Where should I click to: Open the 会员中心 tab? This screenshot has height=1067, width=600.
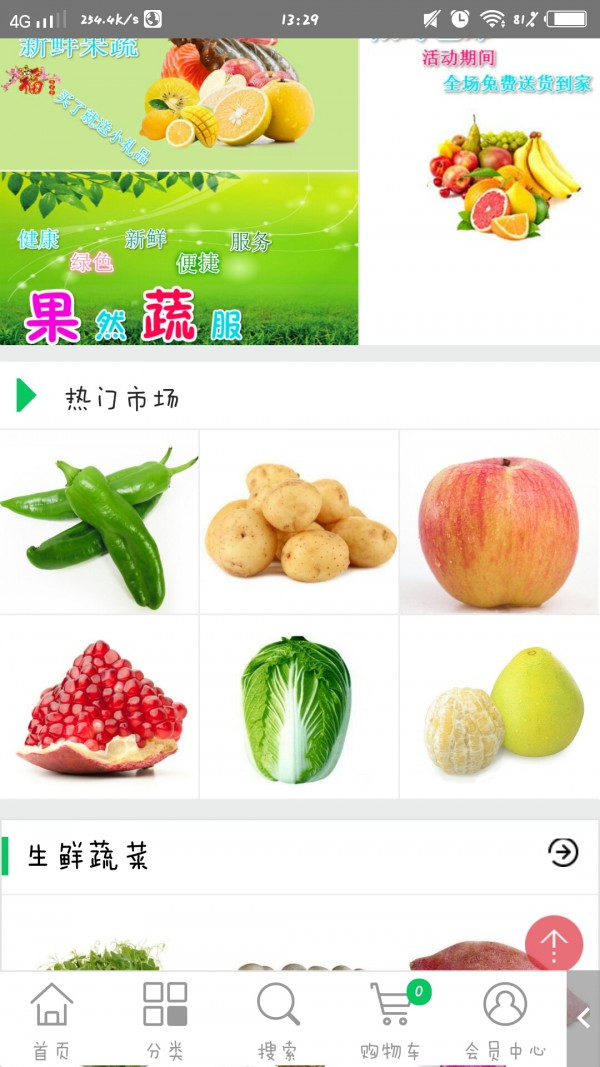point(505,1019)
